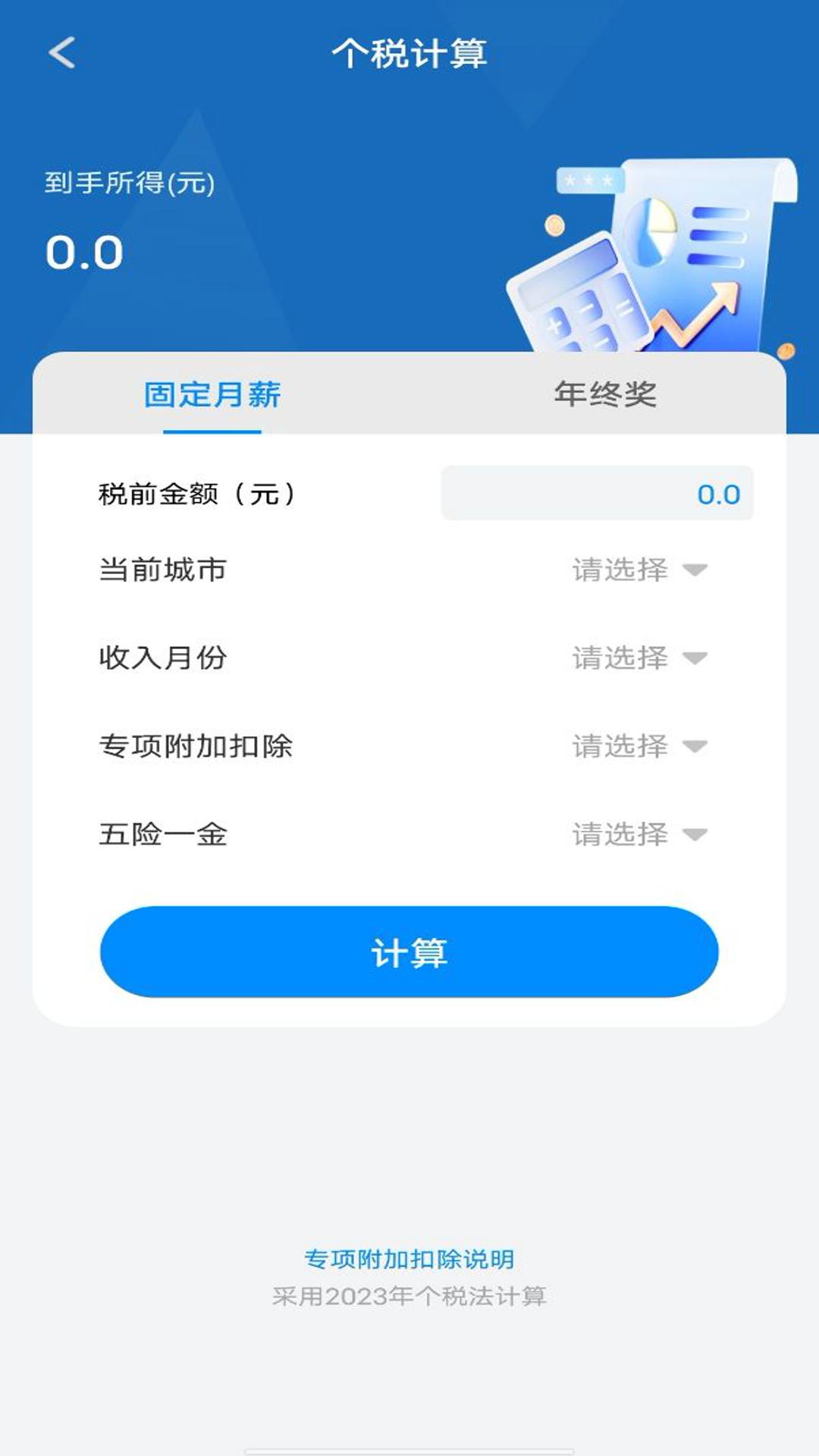Viewport: 819px width, 1456px height.
Task: Open the 五险一金 dropdown
Action: (639, 834)
